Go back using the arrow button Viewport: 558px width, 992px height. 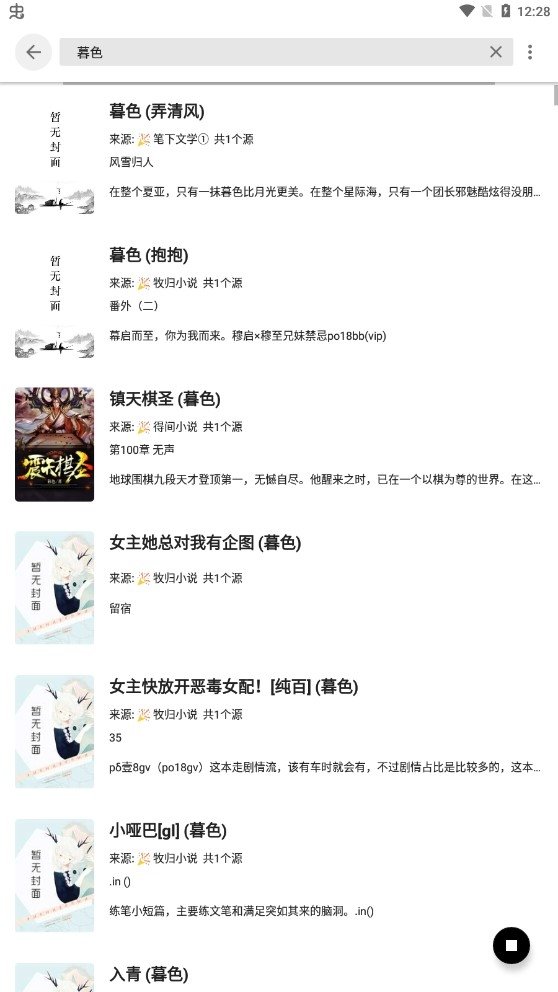[x=34, y=52]
